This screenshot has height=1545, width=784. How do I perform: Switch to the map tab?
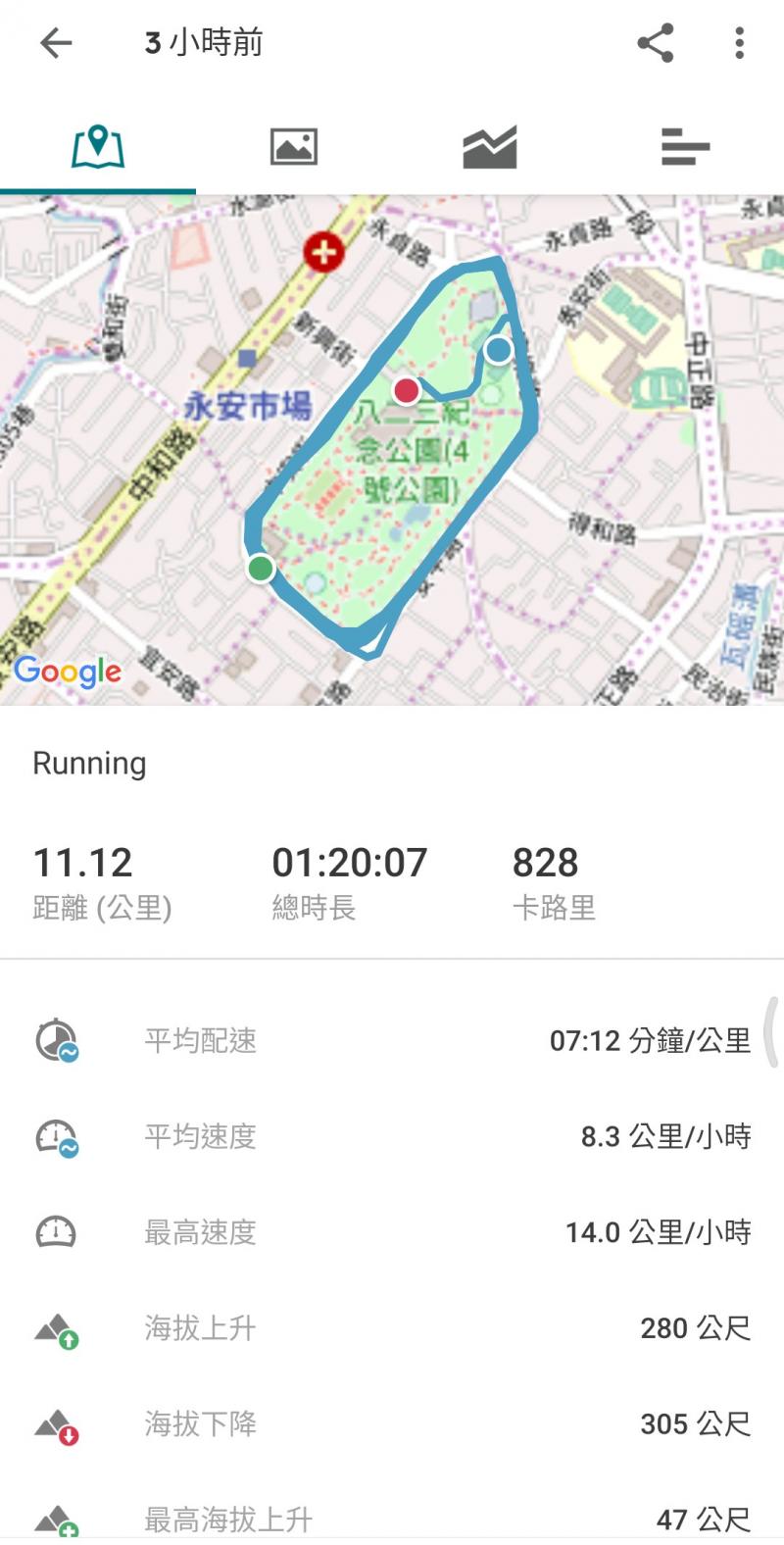(98, 147)
